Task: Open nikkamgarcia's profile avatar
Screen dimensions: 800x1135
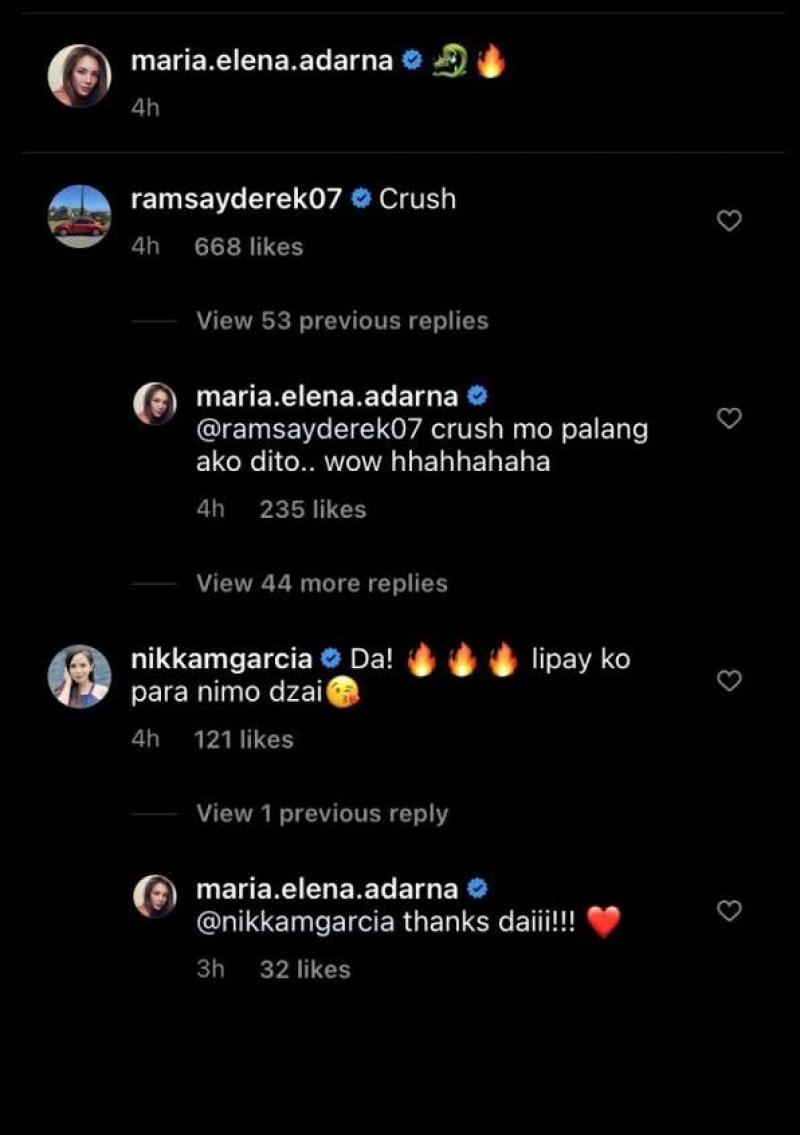Action: coord(80,676)
